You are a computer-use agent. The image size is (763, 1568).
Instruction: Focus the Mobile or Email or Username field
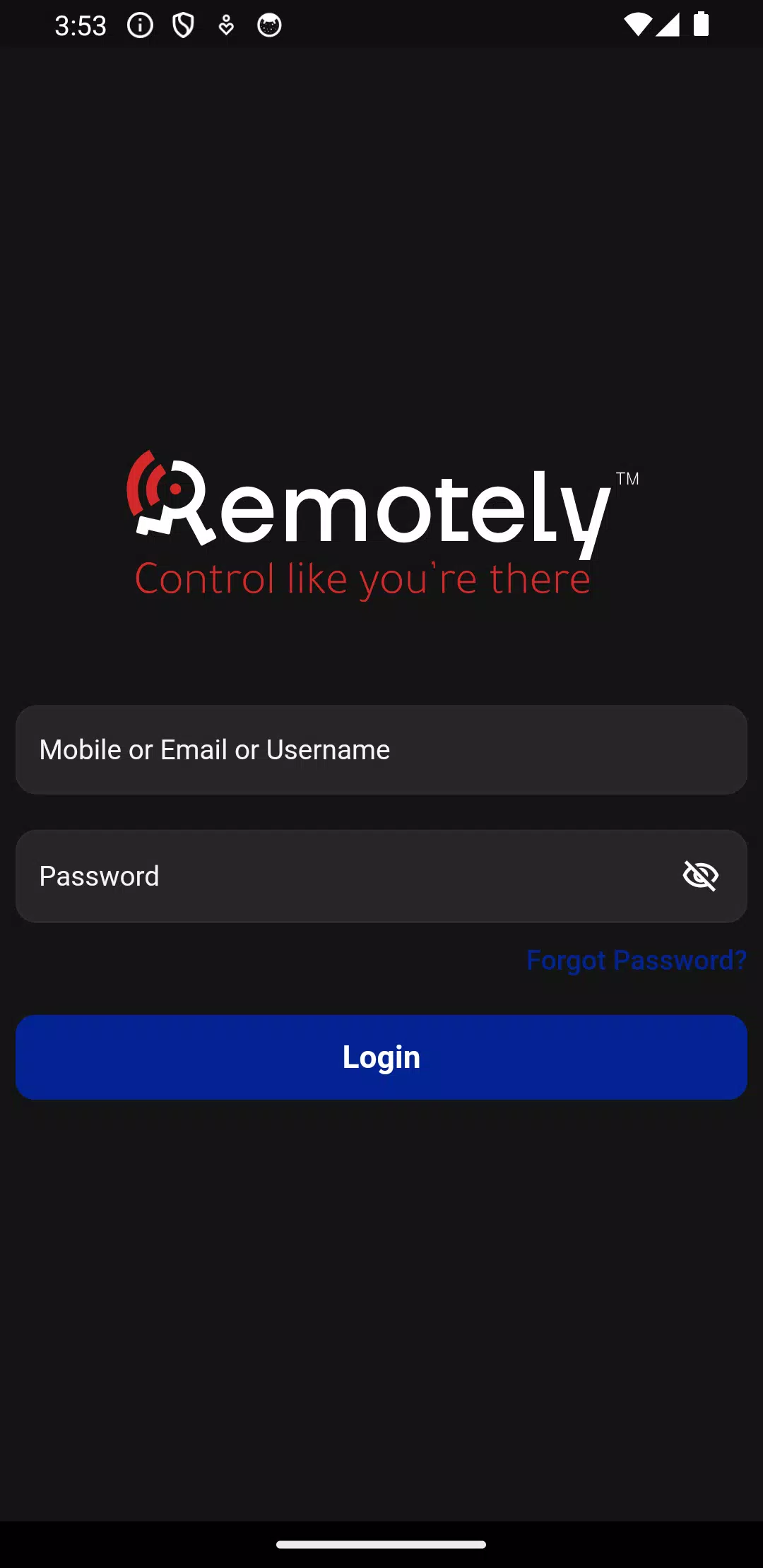point(381,749)
